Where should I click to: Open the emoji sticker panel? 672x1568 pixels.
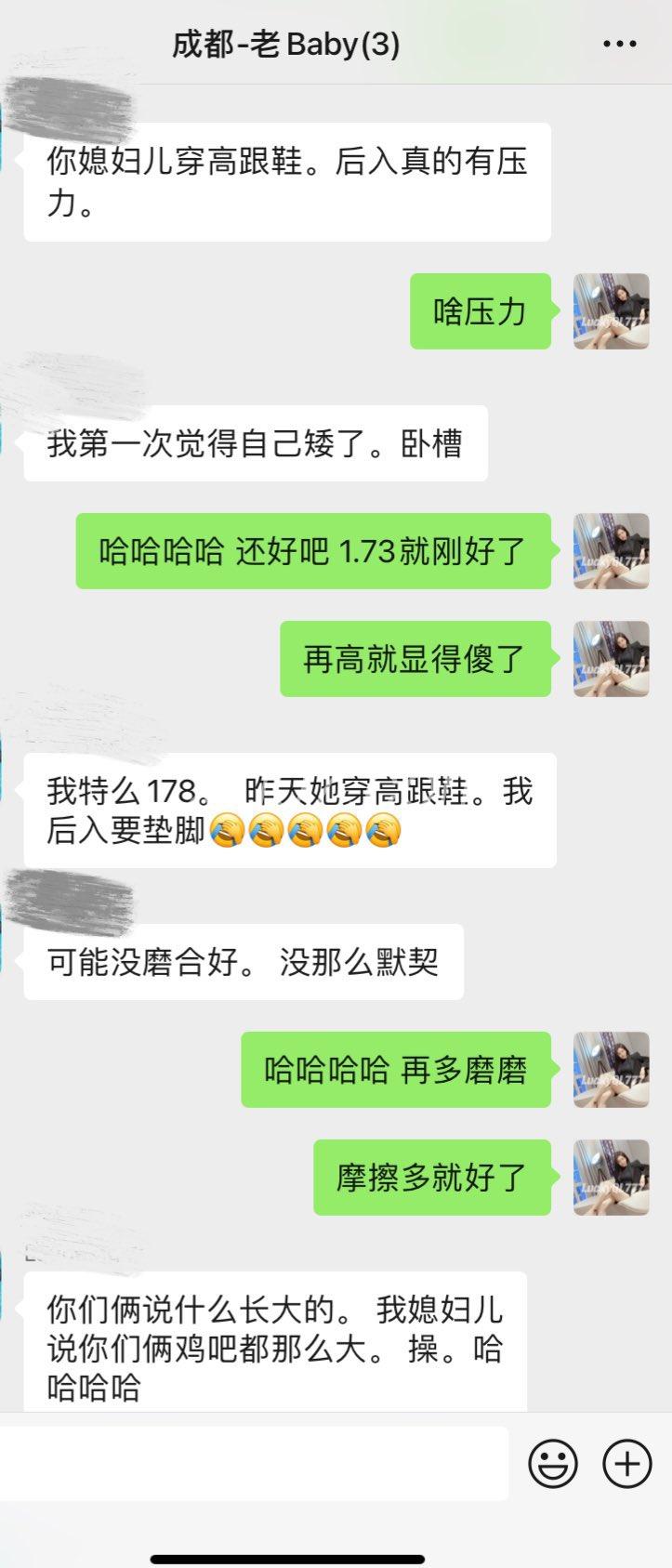click(553, 1464)
